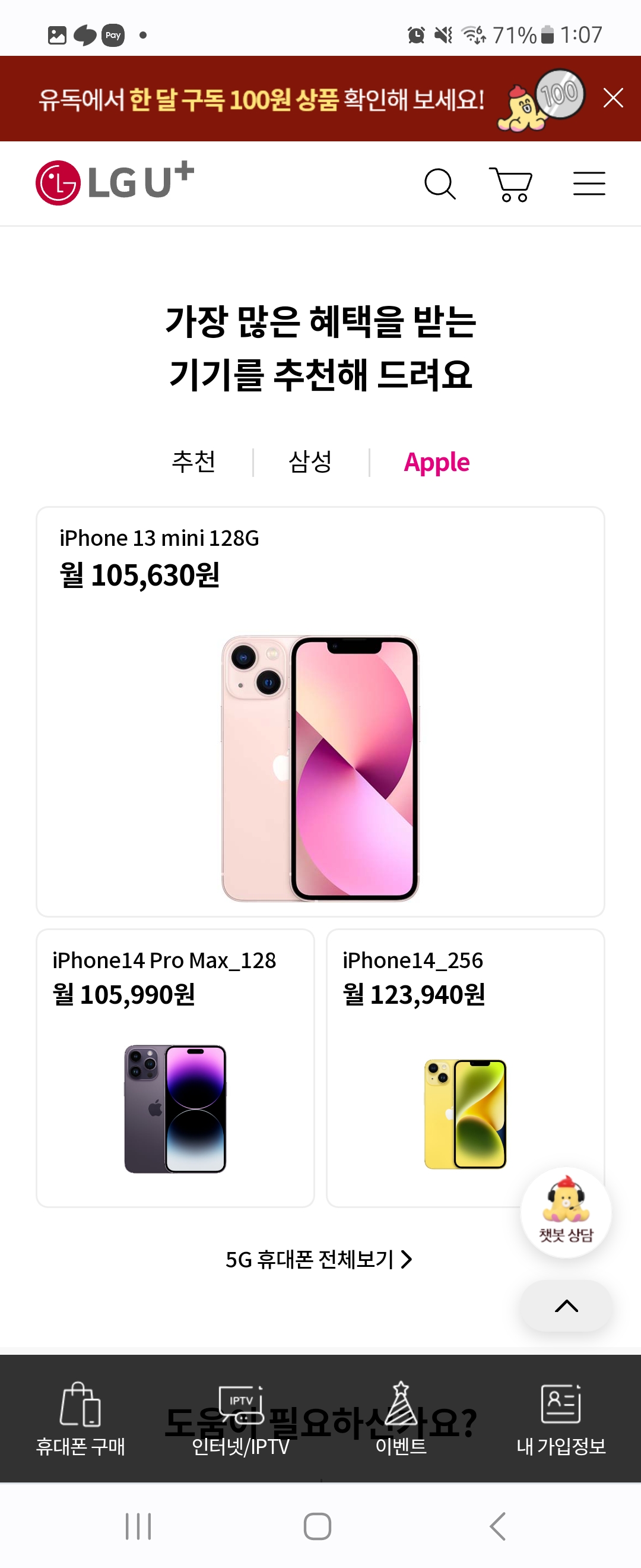Open 이벤트 in bottom bar
This screenshot has width=641, height=1568.
click(x=401, y=1420)
